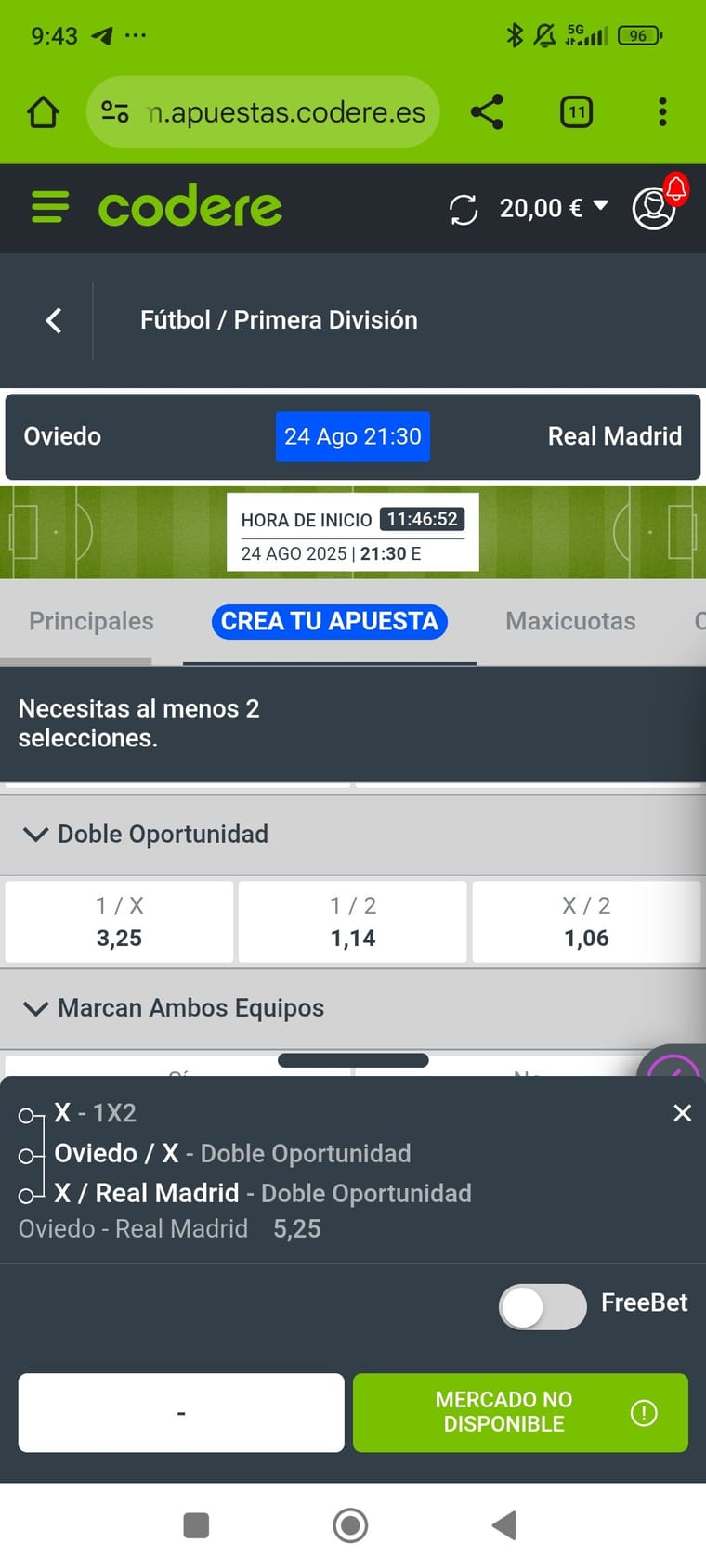Expand the 20,00 € balance dropdown
The width and height of the screenshot is (706, 1568).
[x=600, y=206]
